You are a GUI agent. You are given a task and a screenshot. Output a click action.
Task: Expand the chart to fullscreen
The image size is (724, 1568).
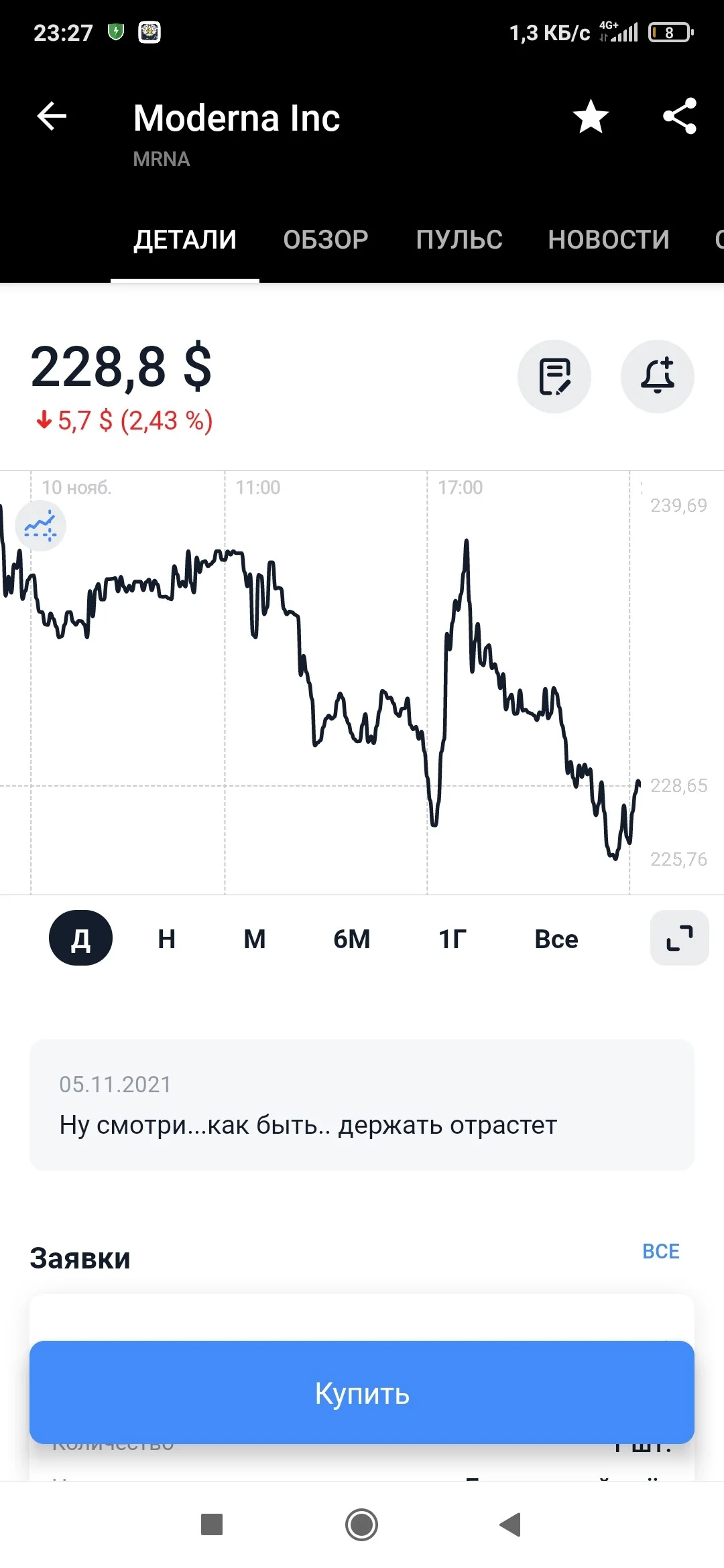(680, 938)
